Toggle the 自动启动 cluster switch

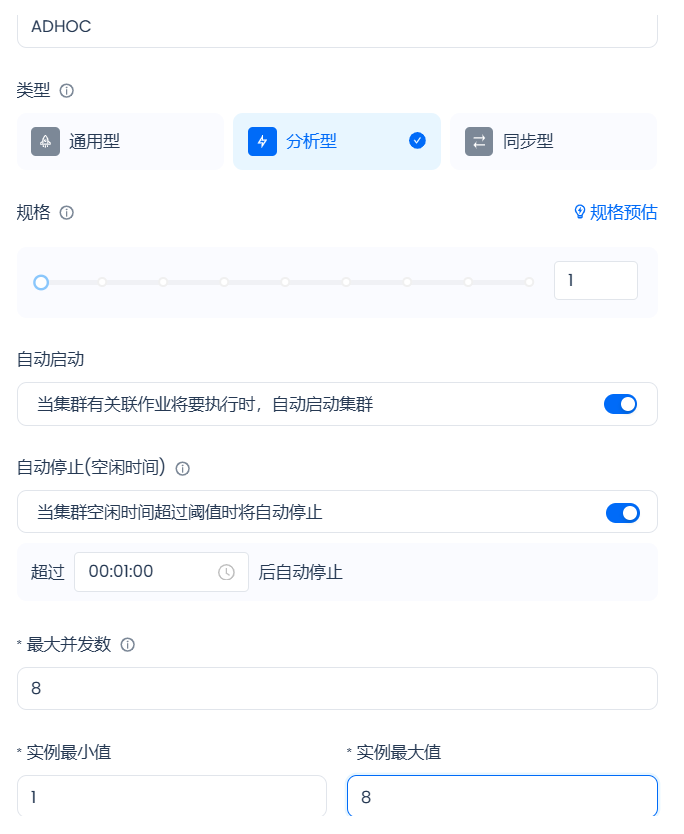[x=620, y=404]
